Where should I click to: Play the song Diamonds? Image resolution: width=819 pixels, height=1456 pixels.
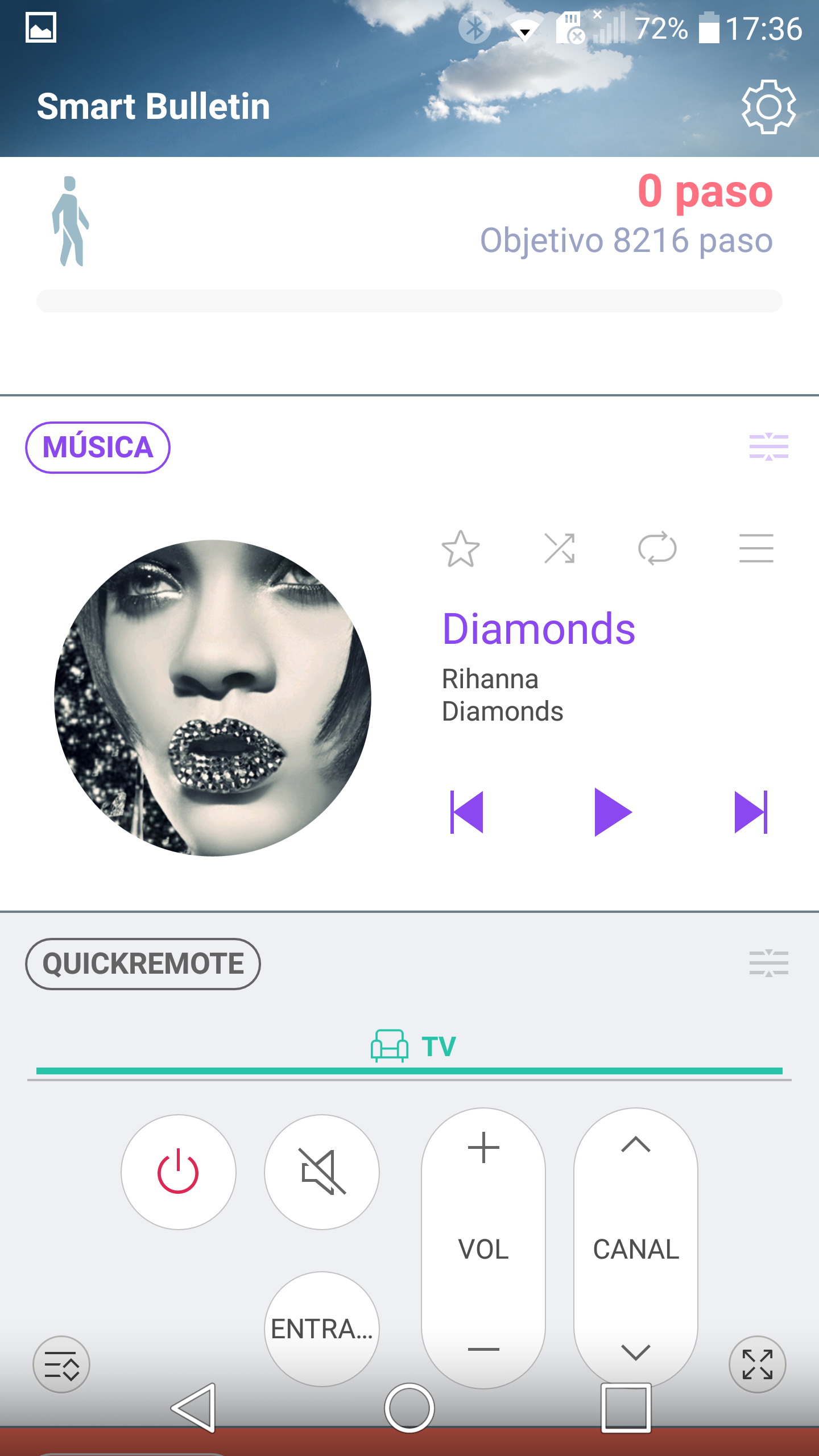(613, 812)
